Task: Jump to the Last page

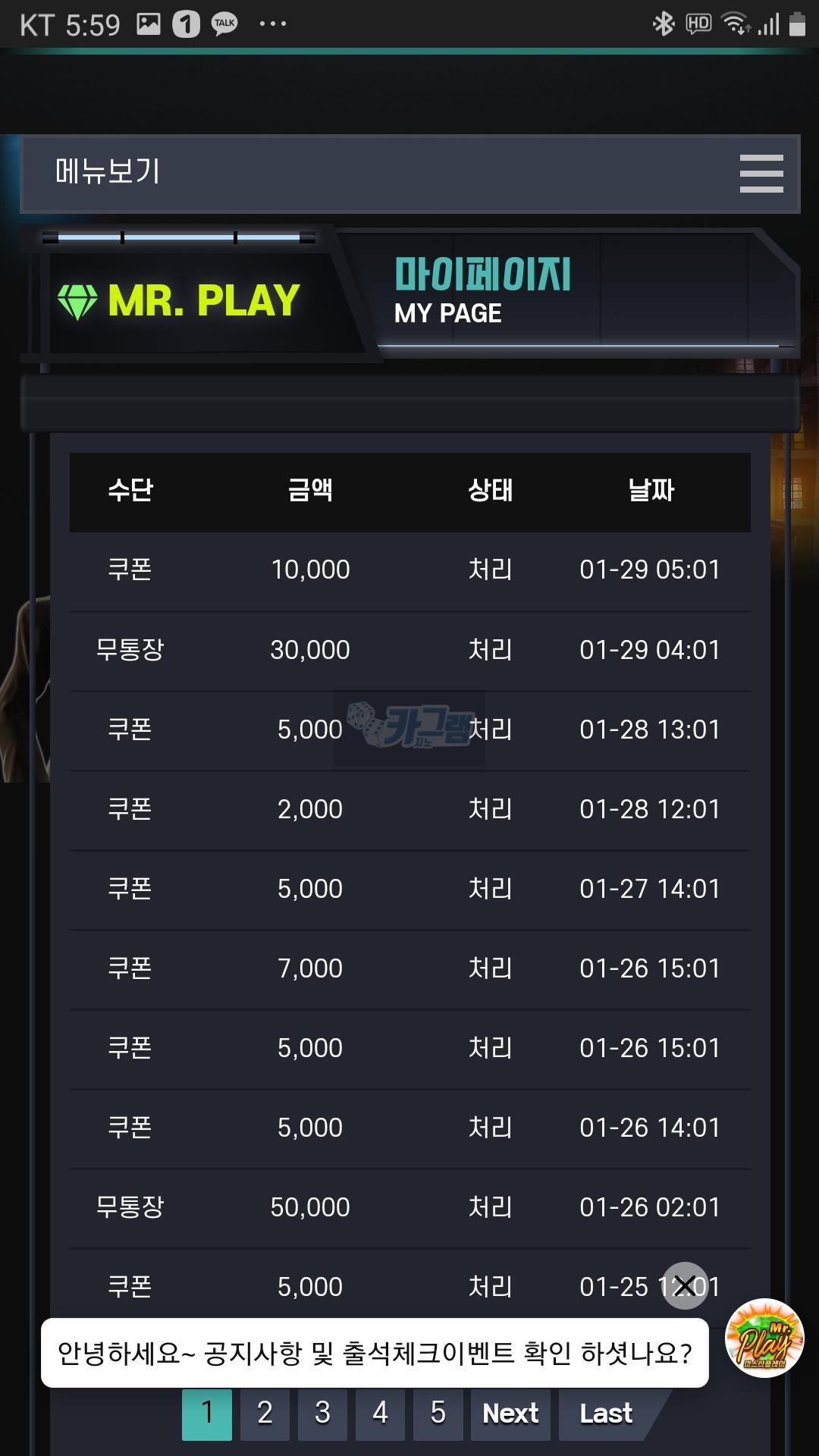Action: point(606,1414)
